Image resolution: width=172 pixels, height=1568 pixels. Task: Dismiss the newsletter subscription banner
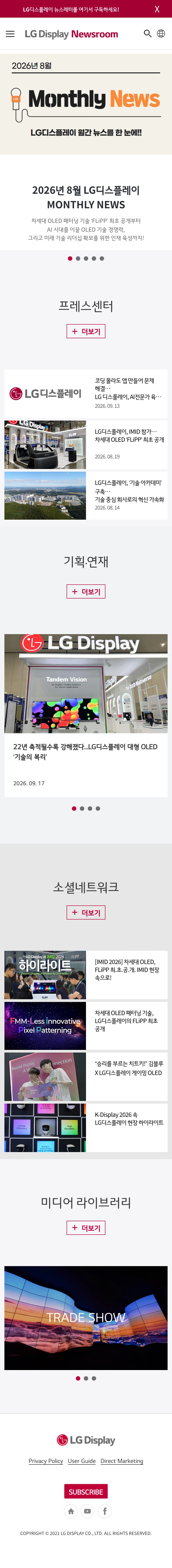[x=157, y=9]
